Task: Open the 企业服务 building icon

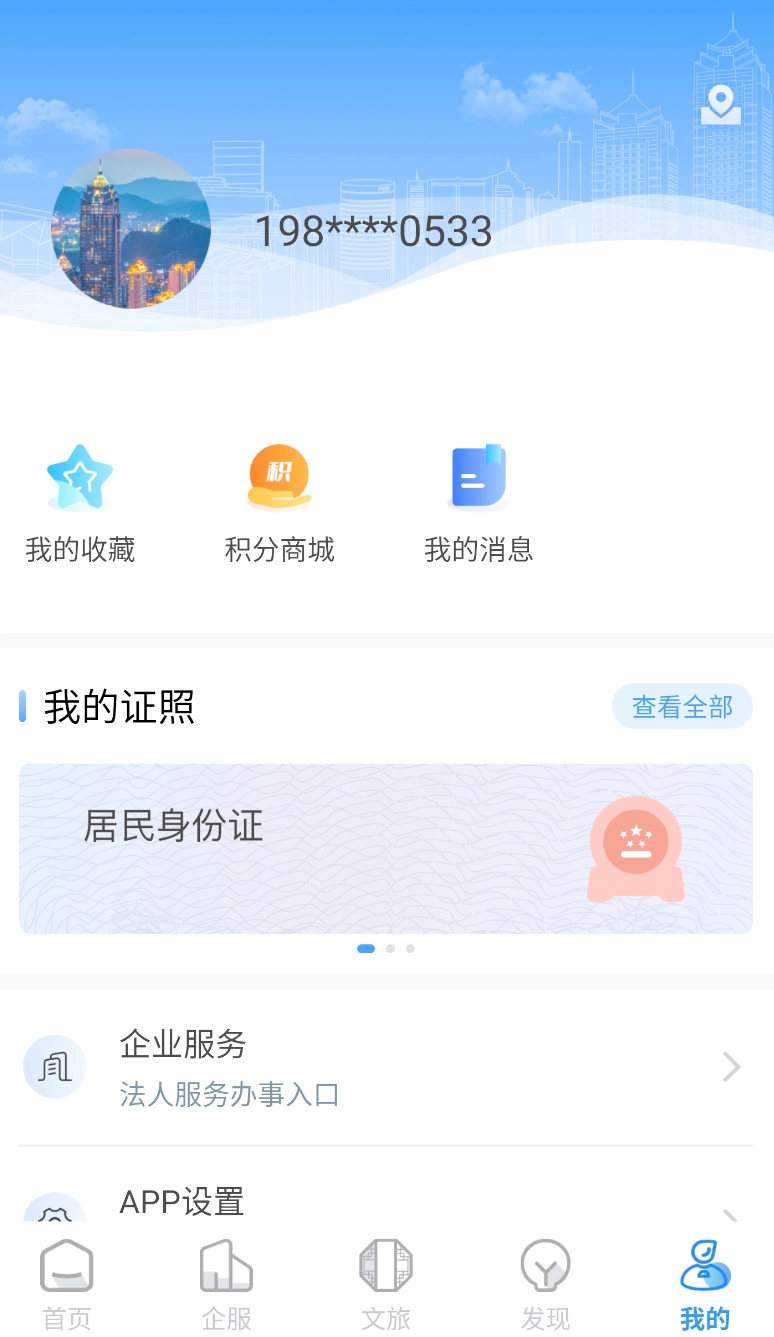Action: click(54, 1067)
